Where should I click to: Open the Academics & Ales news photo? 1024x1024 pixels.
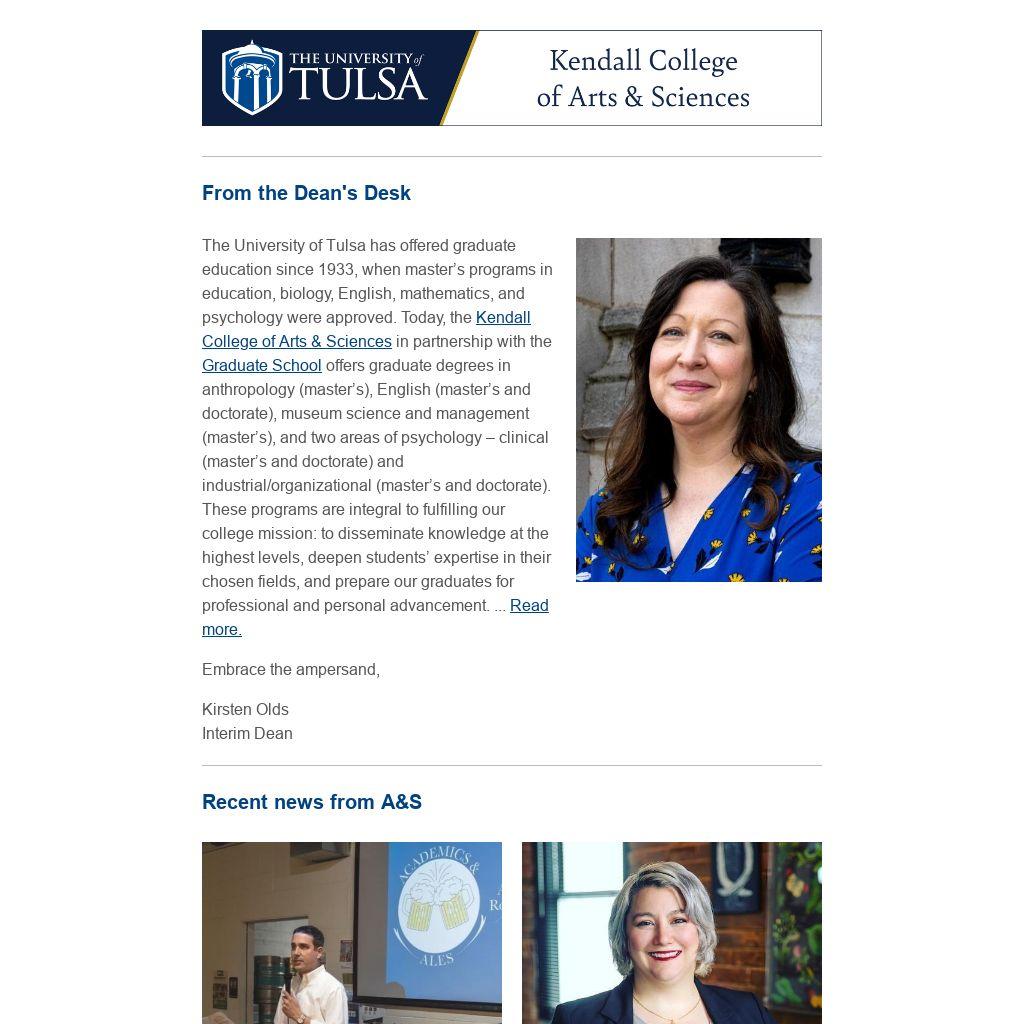pos(352,932)
